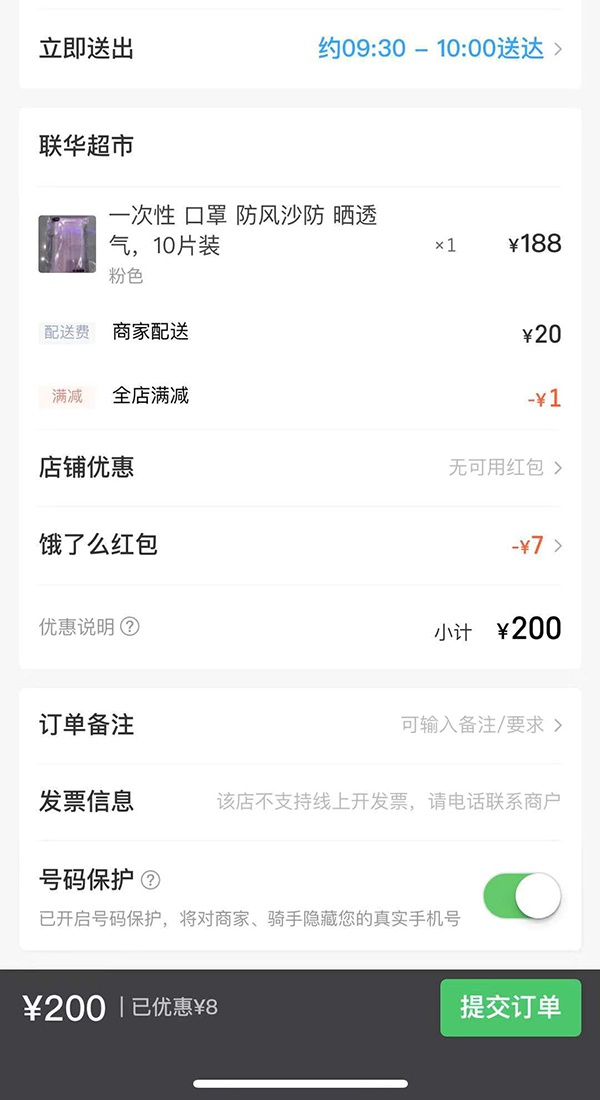600x1100 pixels.
Task: Add a note in 订单备注
Action: pyautogui.click(x=300, y=725)
